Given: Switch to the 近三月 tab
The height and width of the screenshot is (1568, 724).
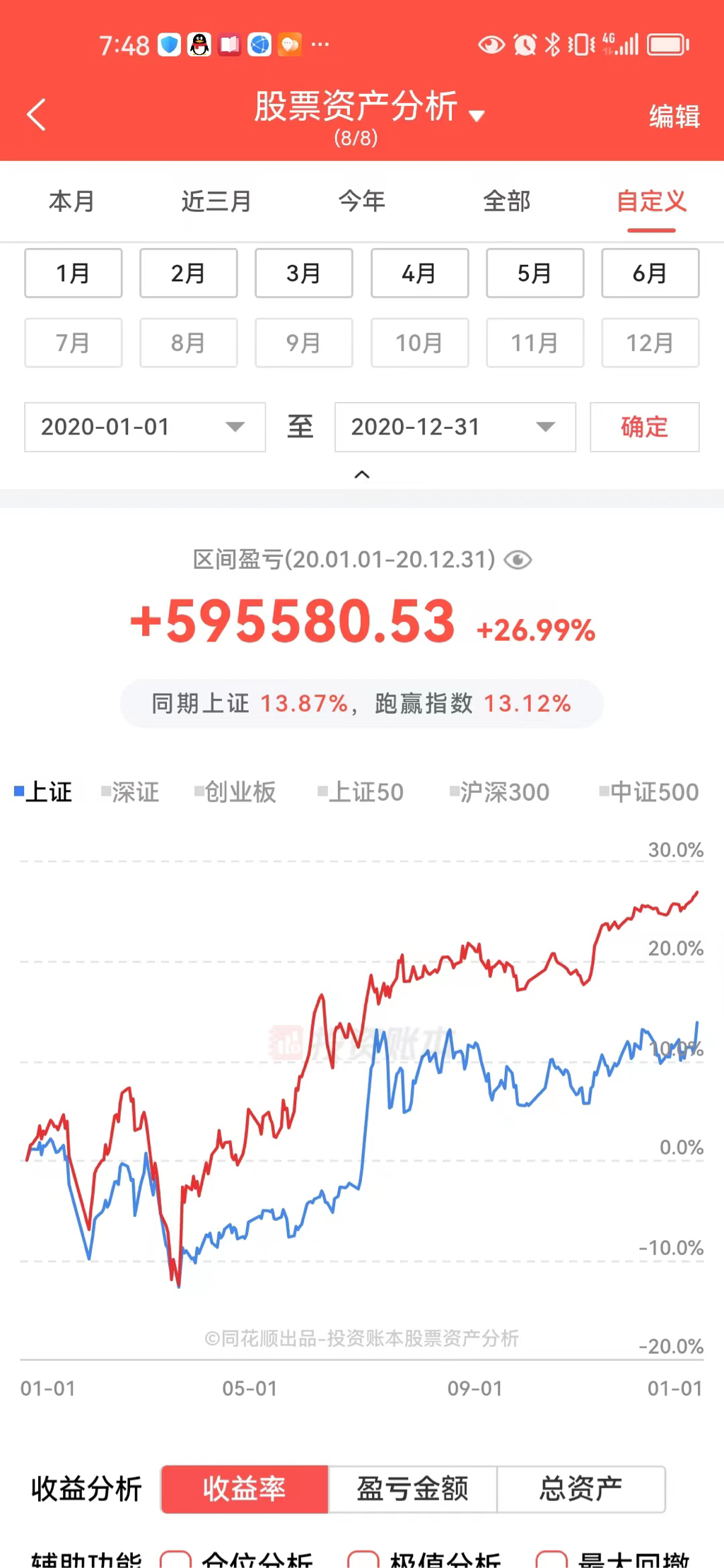Looking at the screenshot, I should (x=216, y=201).
